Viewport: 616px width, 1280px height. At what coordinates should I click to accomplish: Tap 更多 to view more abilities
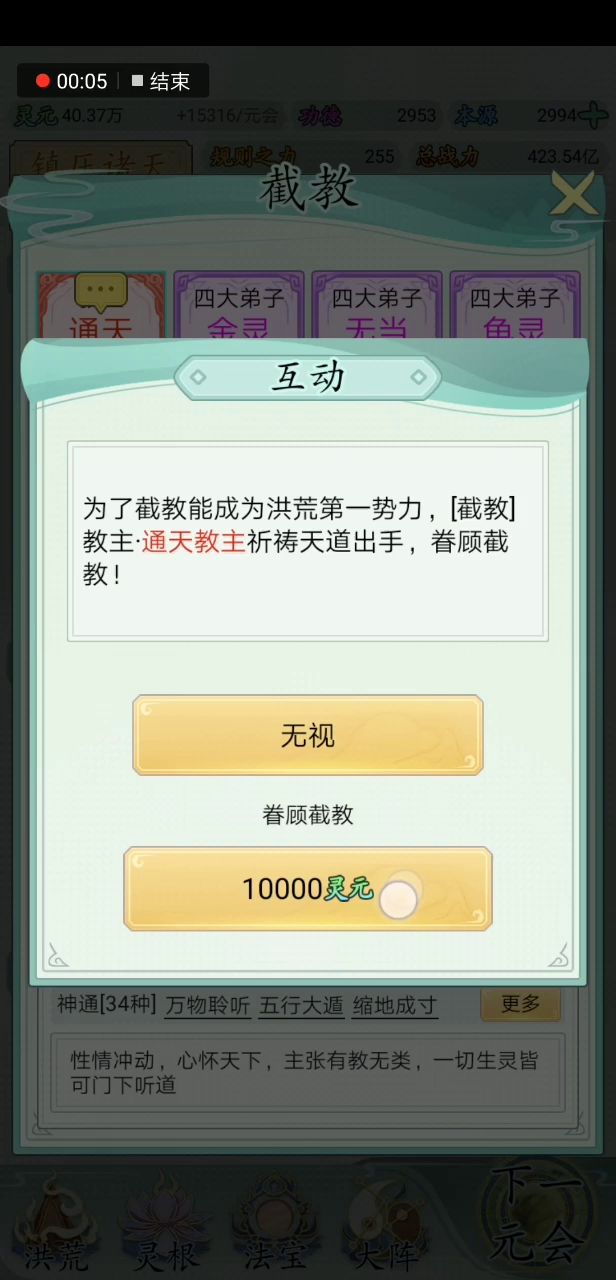pyautogui.click(x=519, y=1003)
